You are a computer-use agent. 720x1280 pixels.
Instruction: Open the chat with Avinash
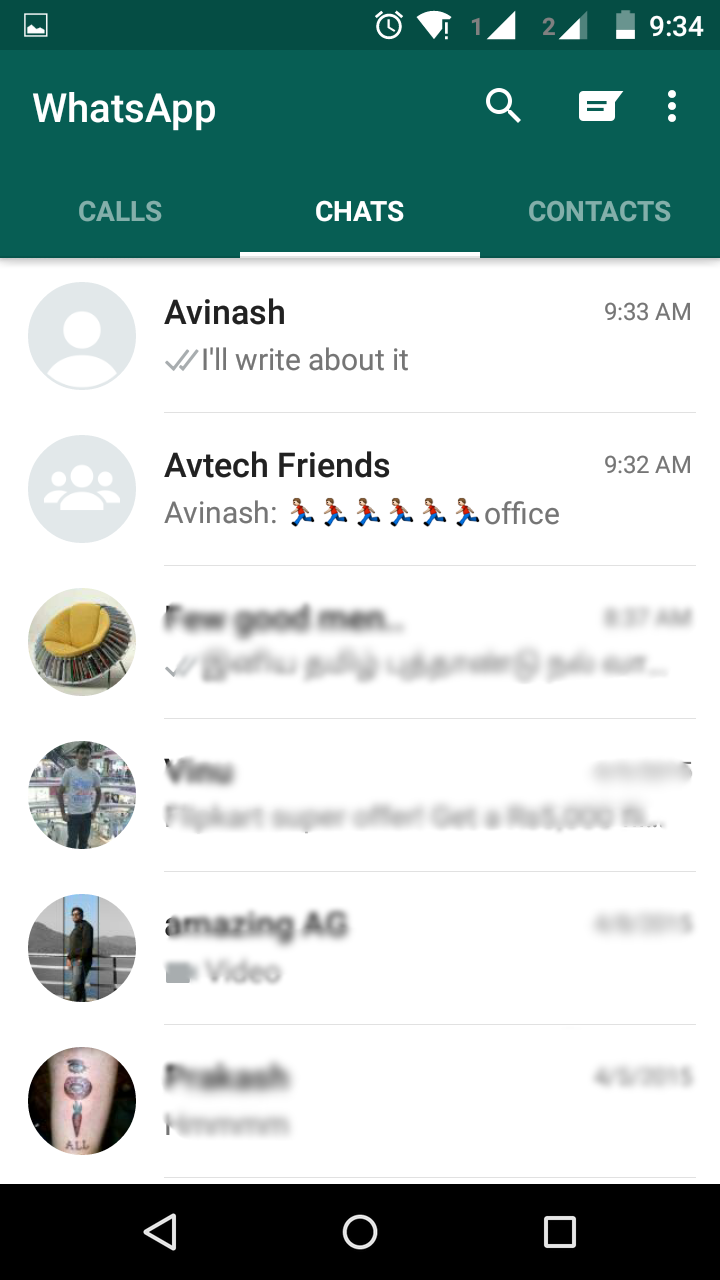[x=400, y=336]
